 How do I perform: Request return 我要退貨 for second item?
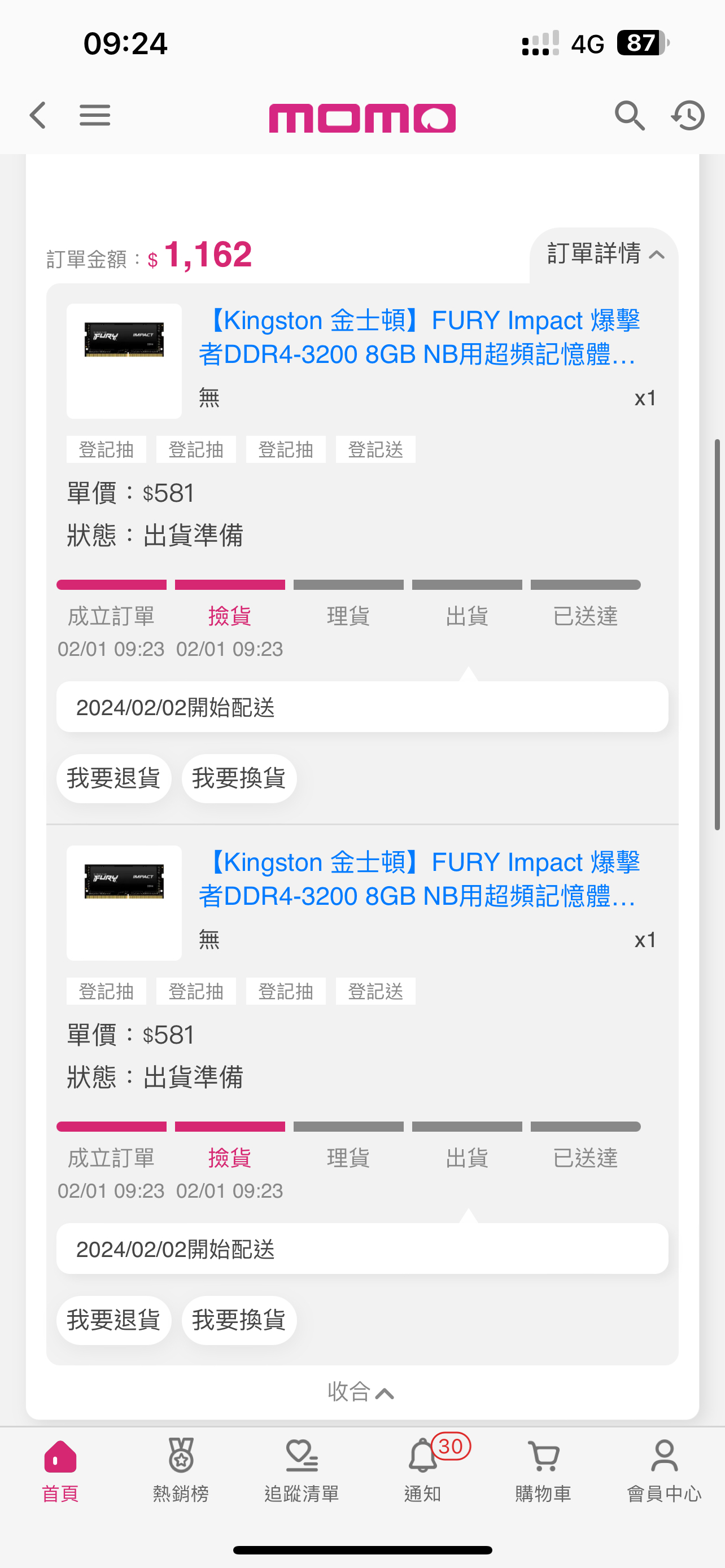point(114,1320)
